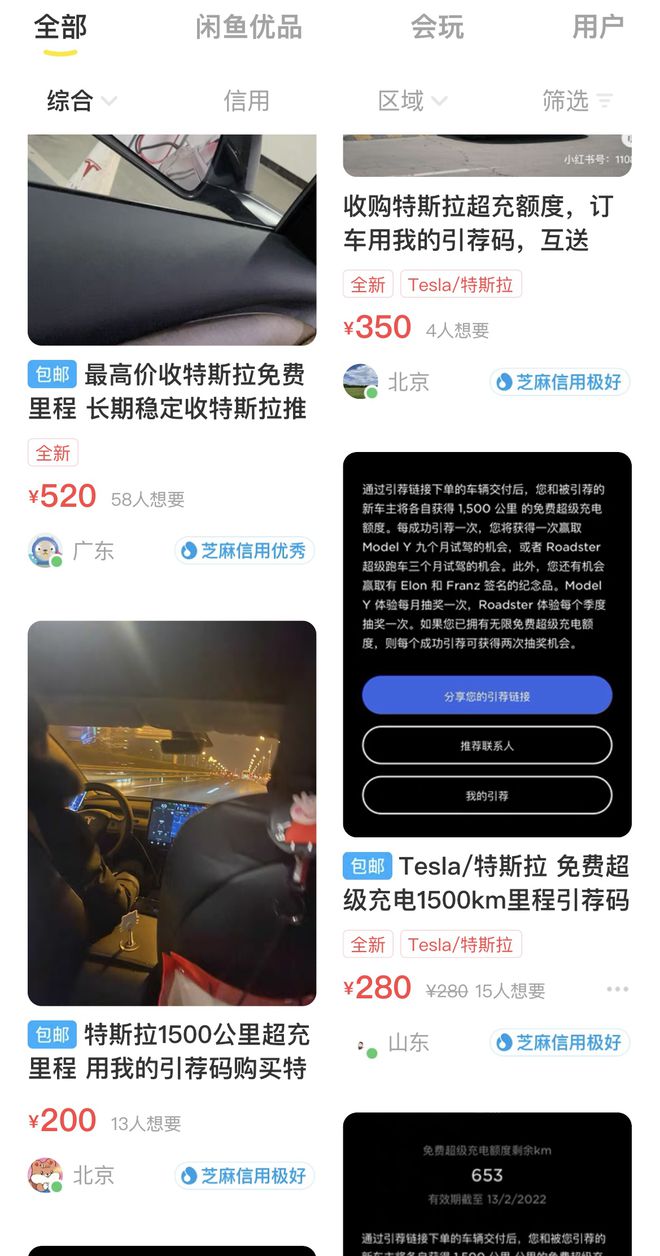Open the 筛选 filter options
Screen dimensions: 660x1256
(577, 101)
